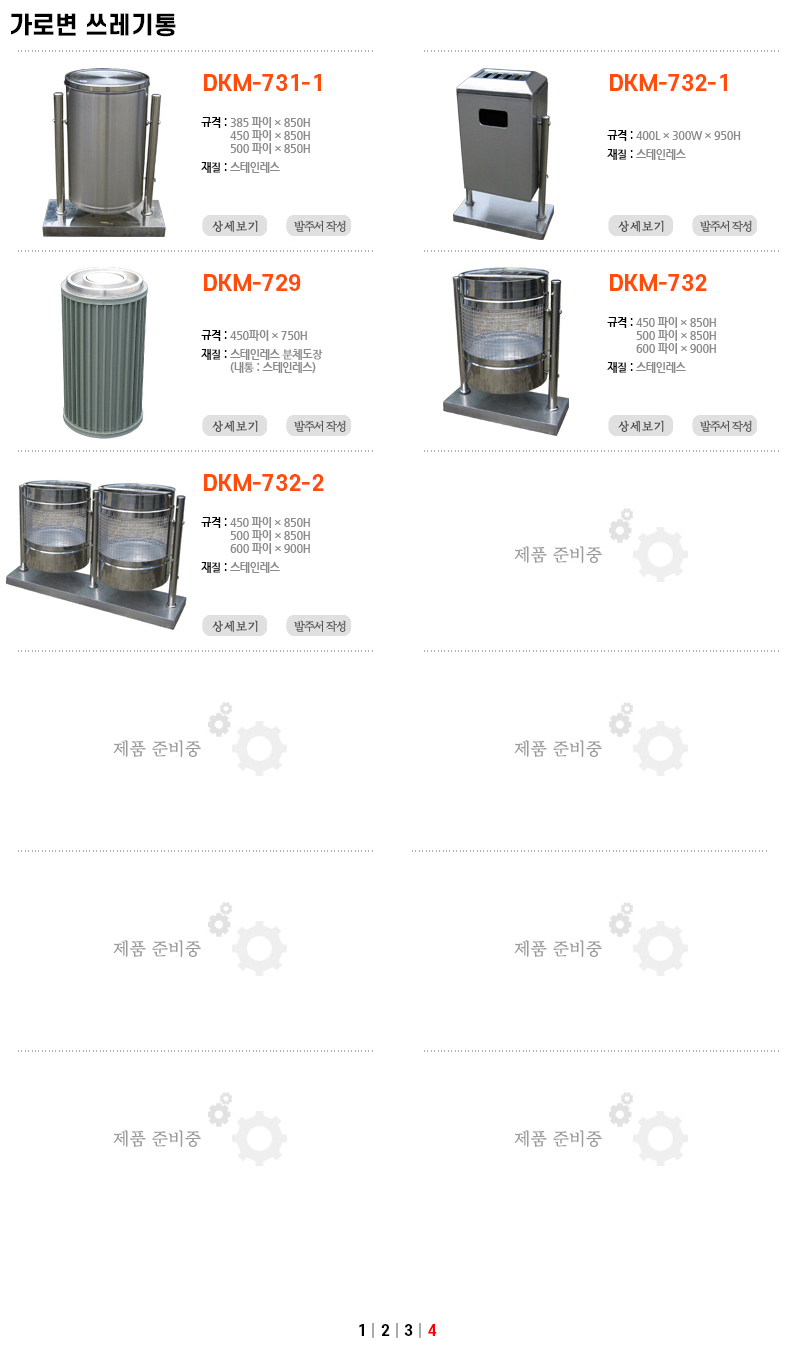791x1350 pixels.
Task: Open the DKM-732-2 double bin image
Action: click(x=97, y=550)
